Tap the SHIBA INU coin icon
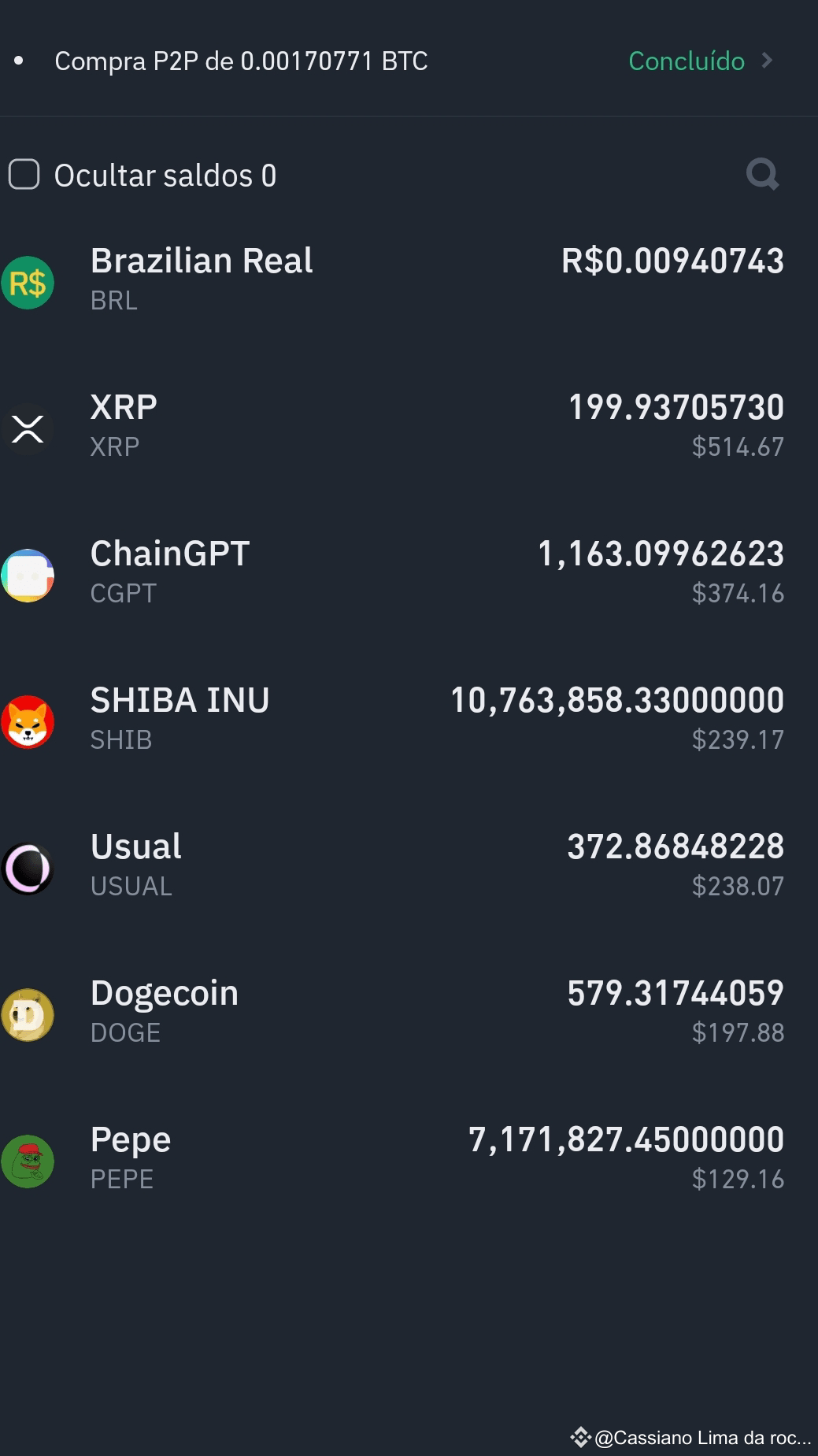The image size is (818, 1456). 28,722
